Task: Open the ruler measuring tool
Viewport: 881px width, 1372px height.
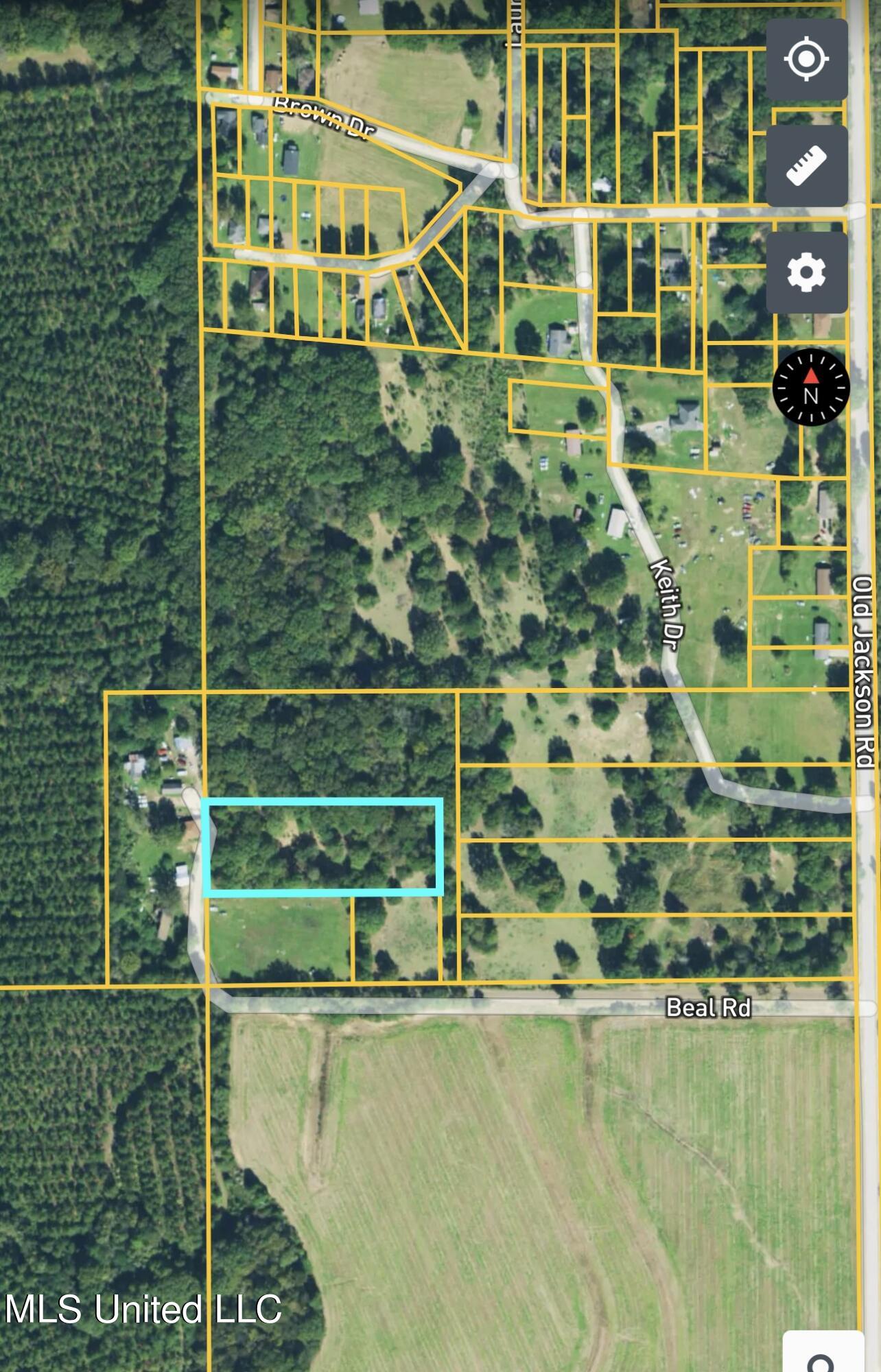Action: [806, 166]
